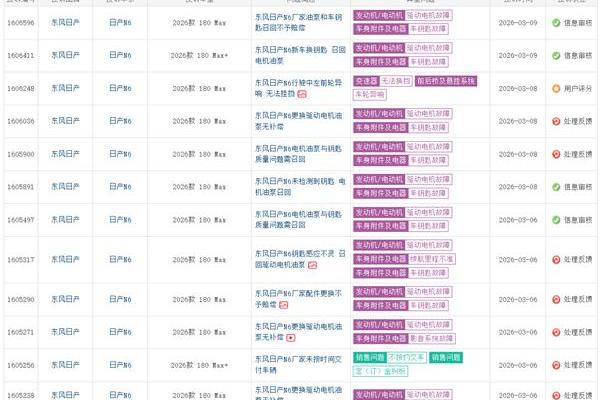
Task: Open complaint 1605497 title link
Action: pos(297,220)
